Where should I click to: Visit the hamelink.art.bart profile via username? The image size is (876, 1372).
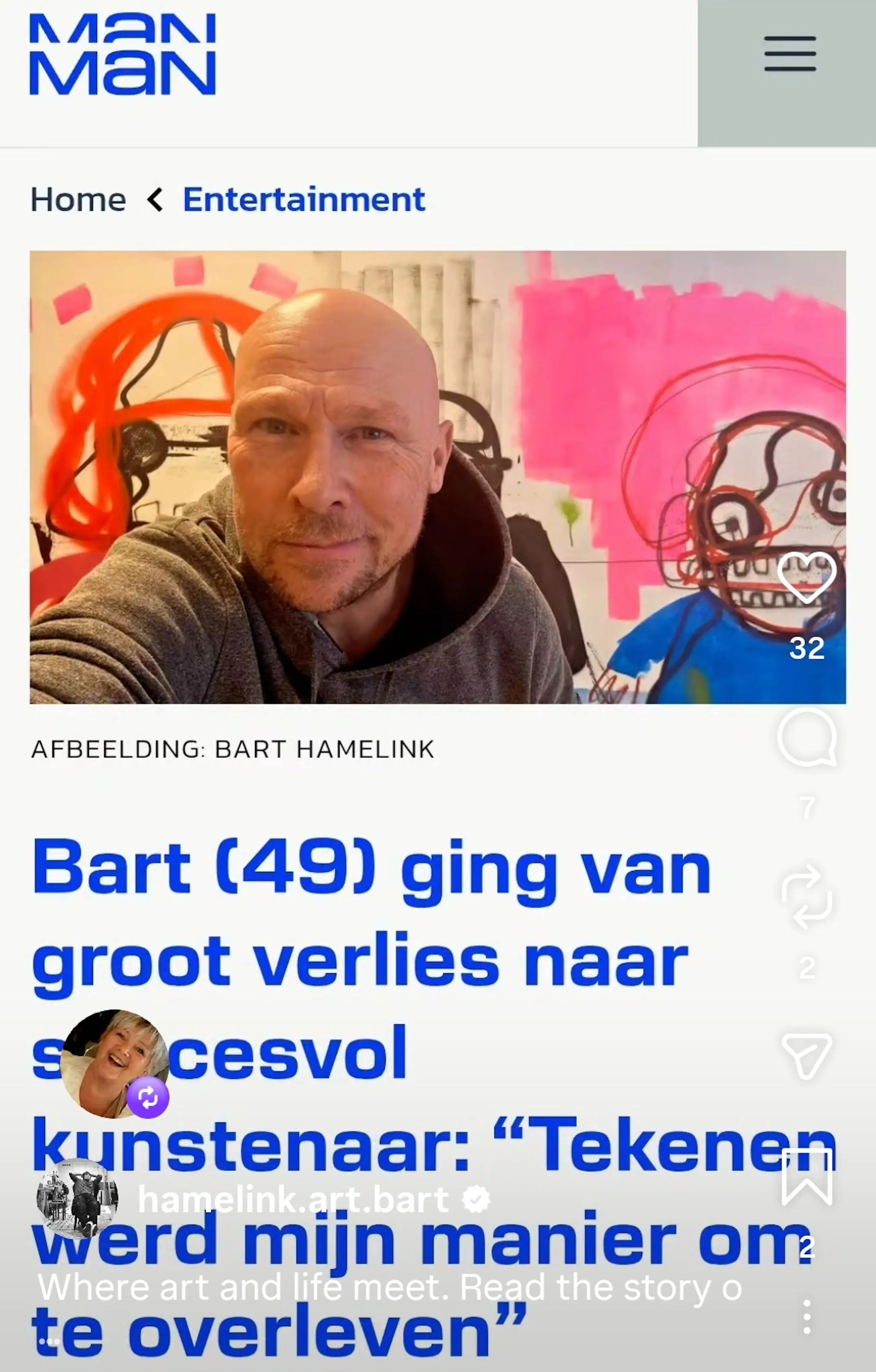tap(293, 1200)
